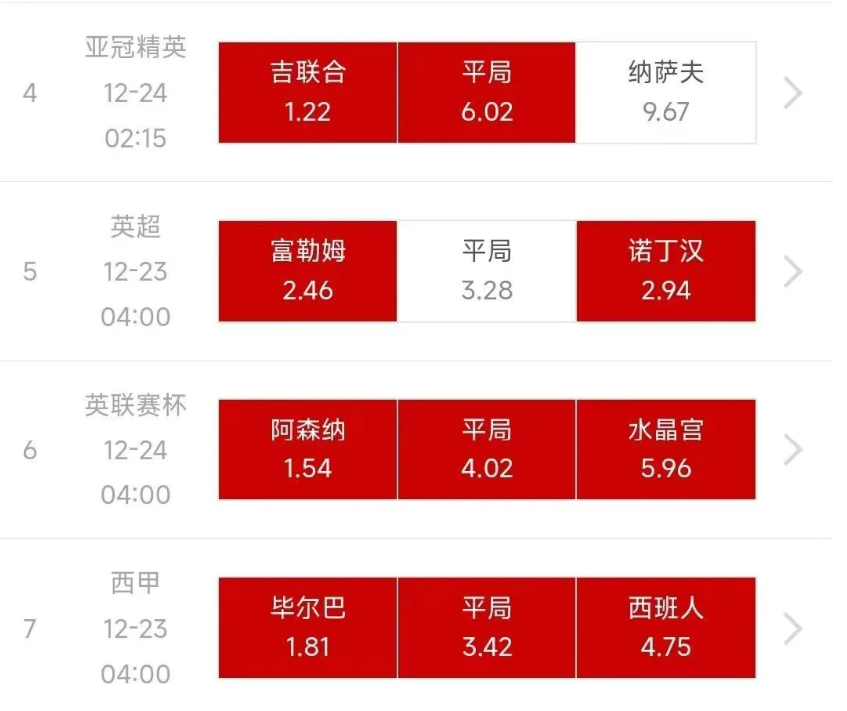The height and width of the screenshot is (711, 847).
Task: Toggle the 平局 3.42 selection
Action: point(487,628)
